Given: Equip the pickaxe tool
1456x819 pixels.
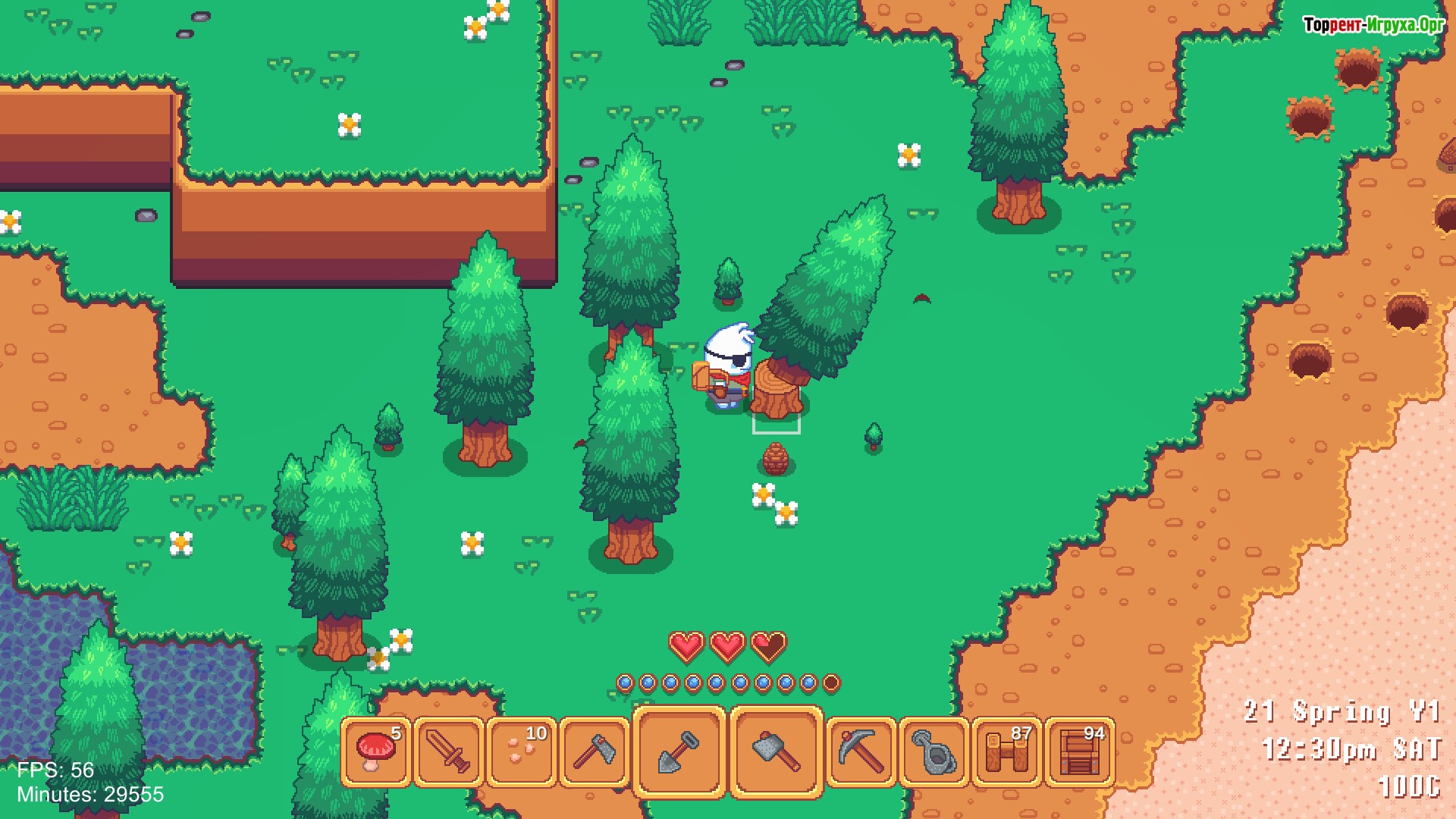Looking at the screenshot, I should tap(861, 752).
